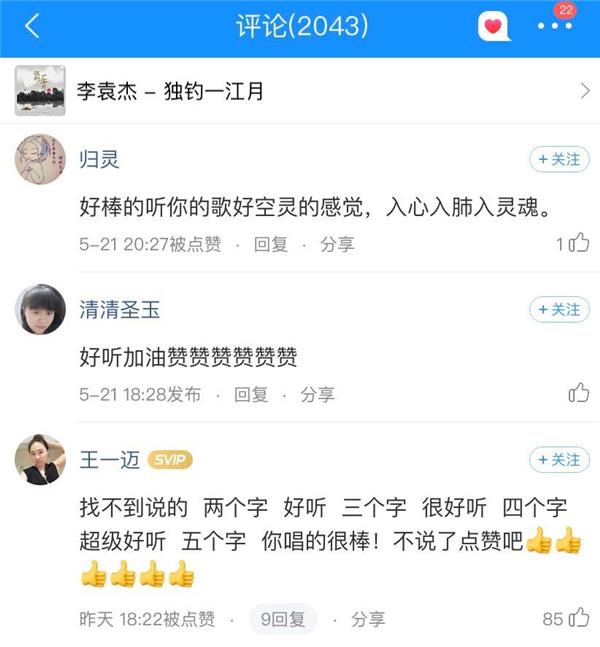Screen dimensions: 600x647
Task: Share 清清圣玉's comment
Action: (318, 394)
